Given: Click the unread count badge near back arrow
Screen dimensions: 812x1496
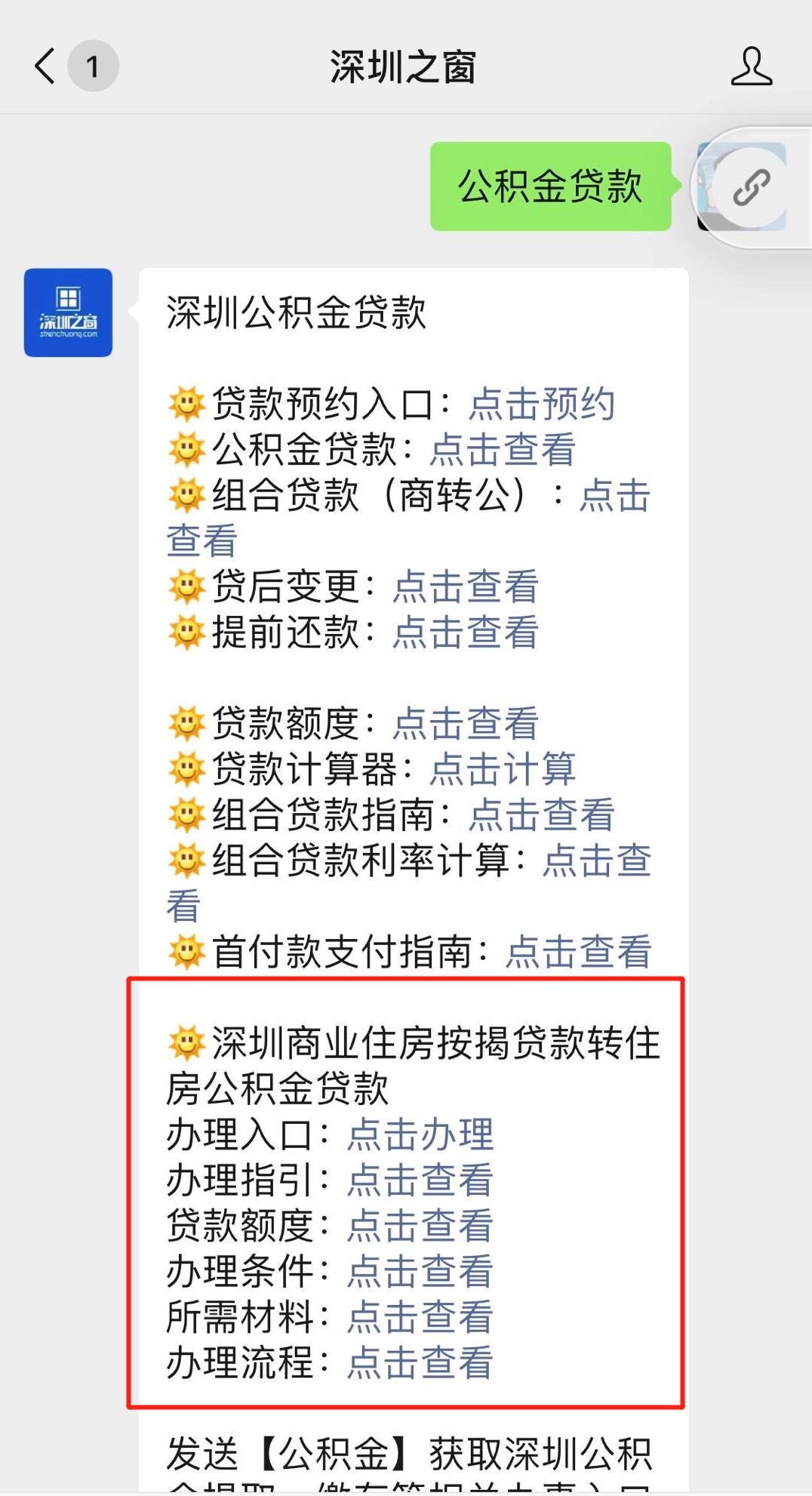Looking at the screenshot, I should point(92,66).
